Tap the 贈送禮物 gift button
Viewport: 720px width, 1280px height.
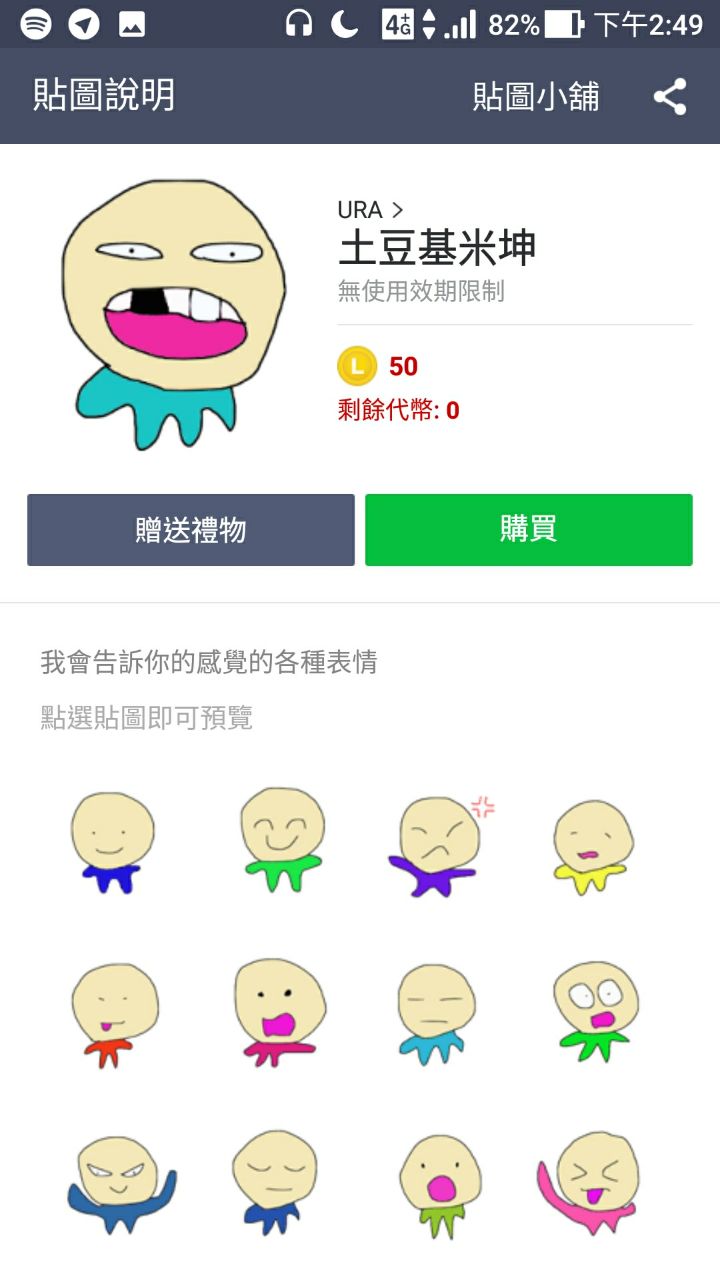coord(191,530)
